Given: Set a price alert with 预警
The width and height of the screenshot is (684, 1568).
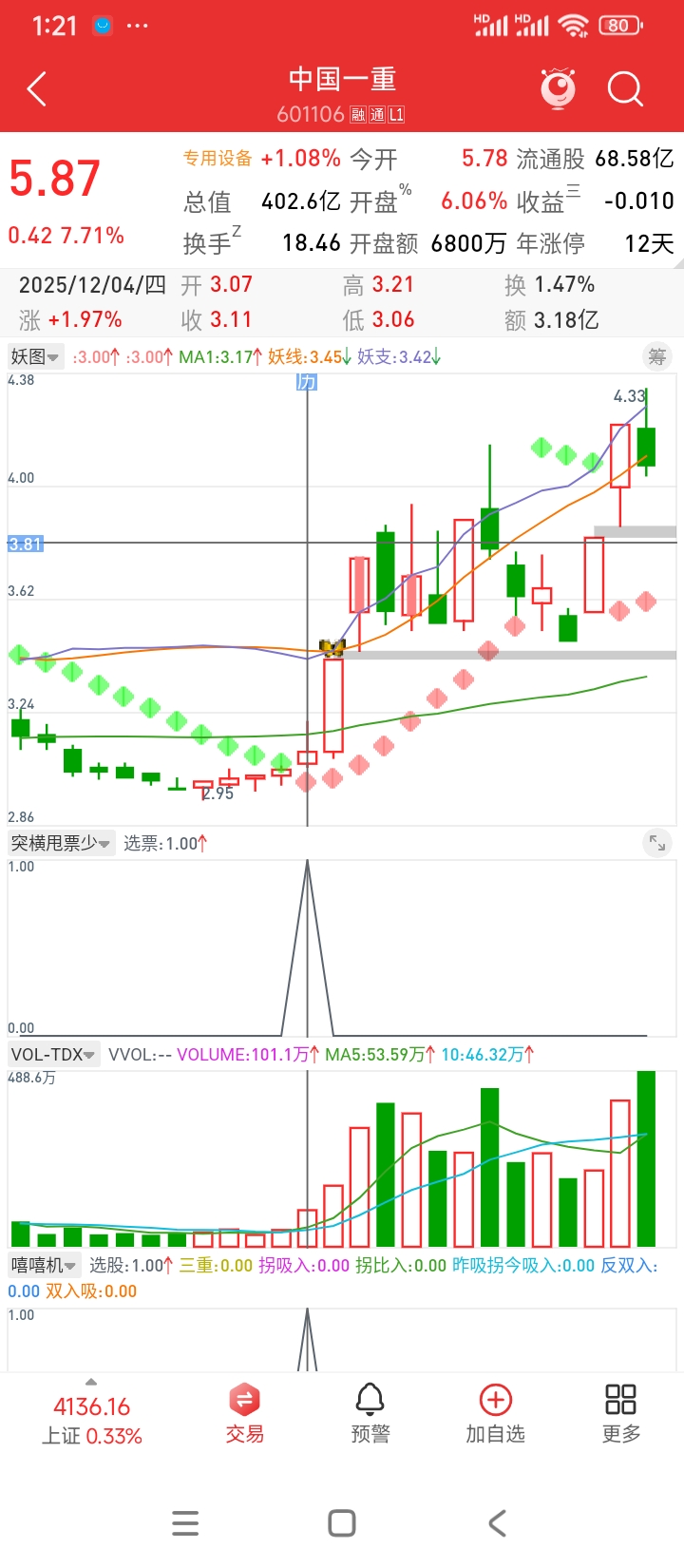Looking at the screenshot, I should click(x=370, y=1413).
